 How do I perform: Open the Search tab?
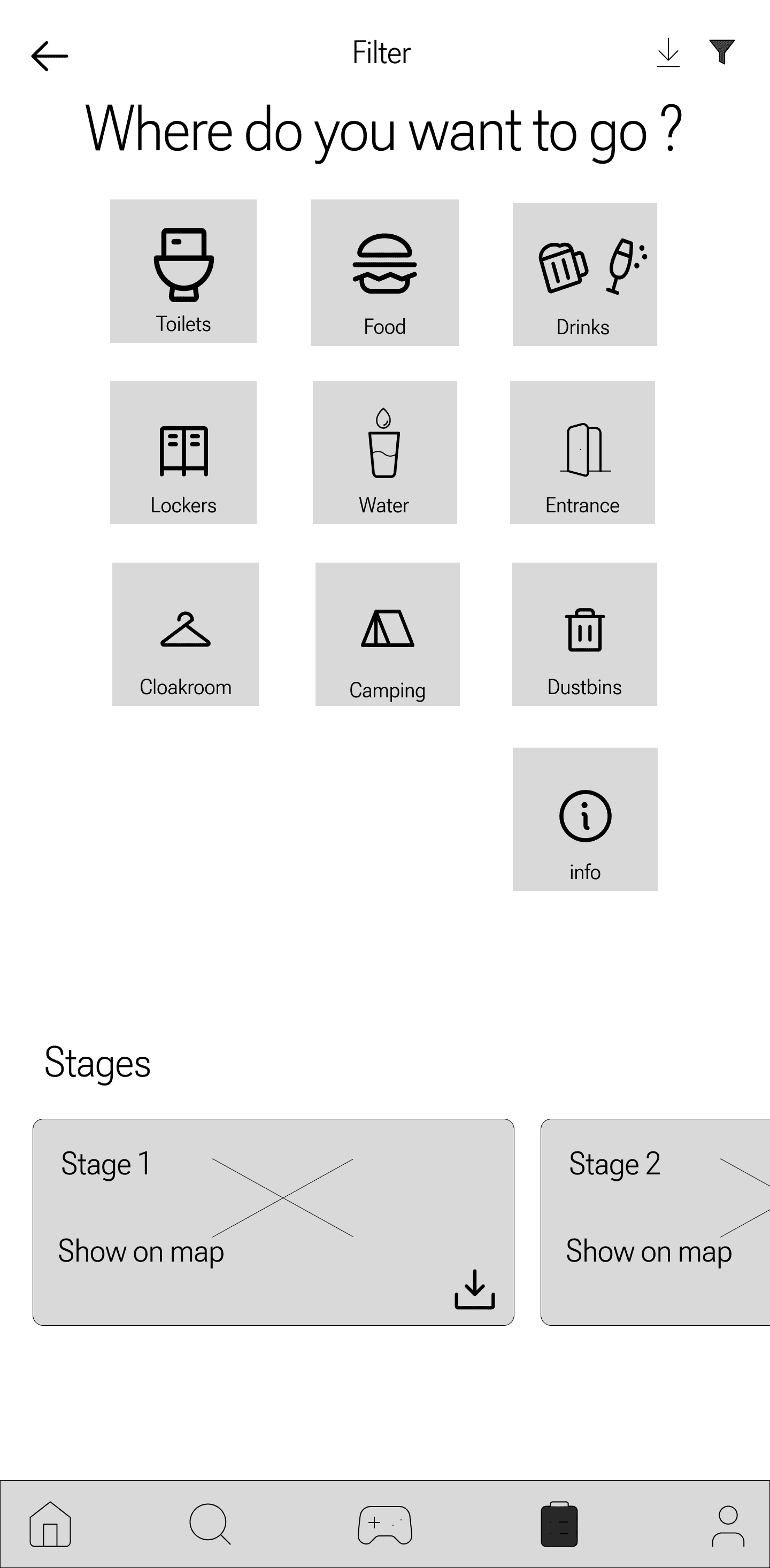tap(210, 1524)
